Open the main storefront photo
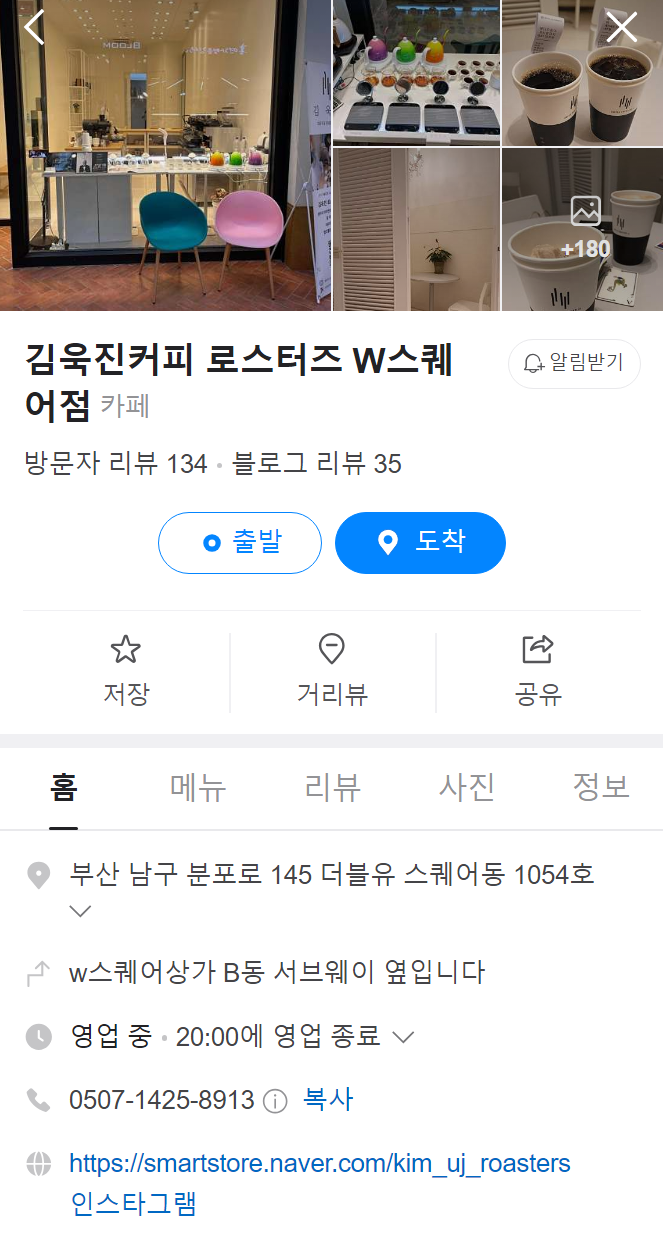 click(165, 155)
